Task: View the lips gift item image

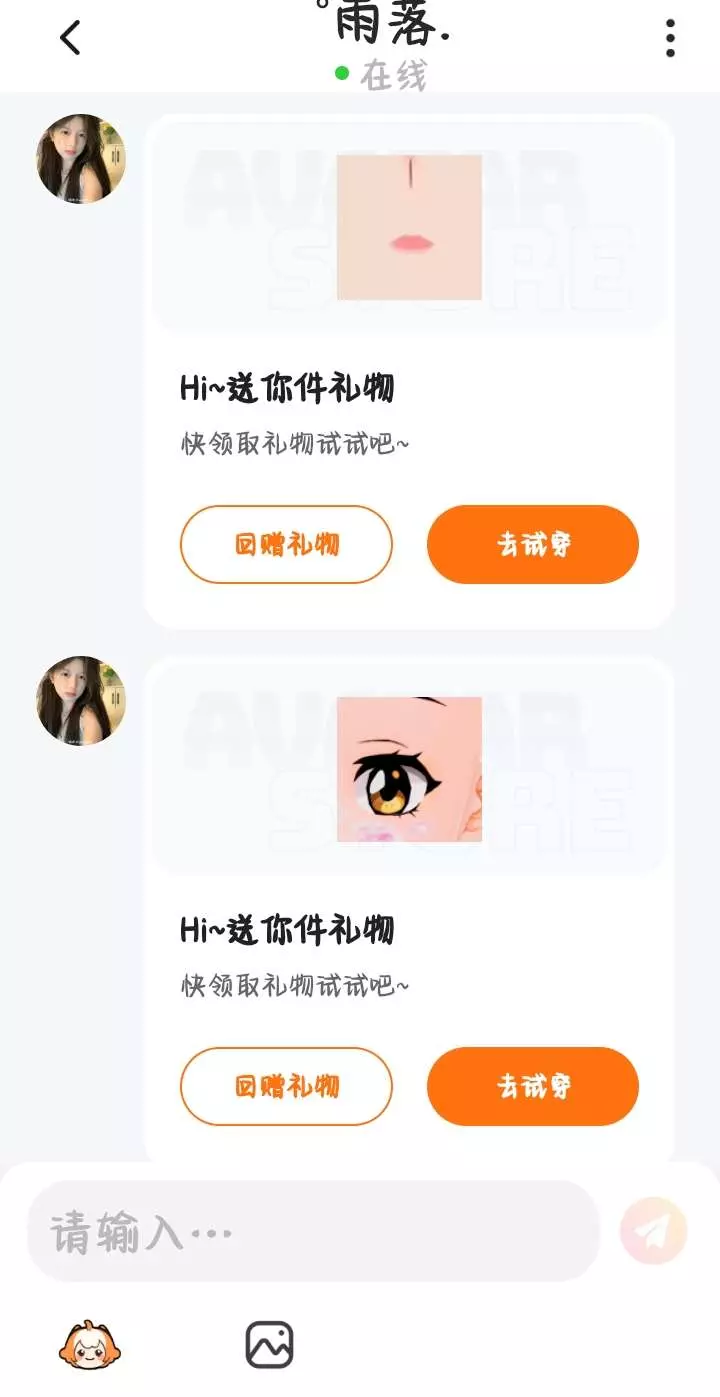Action: point(409,227)
